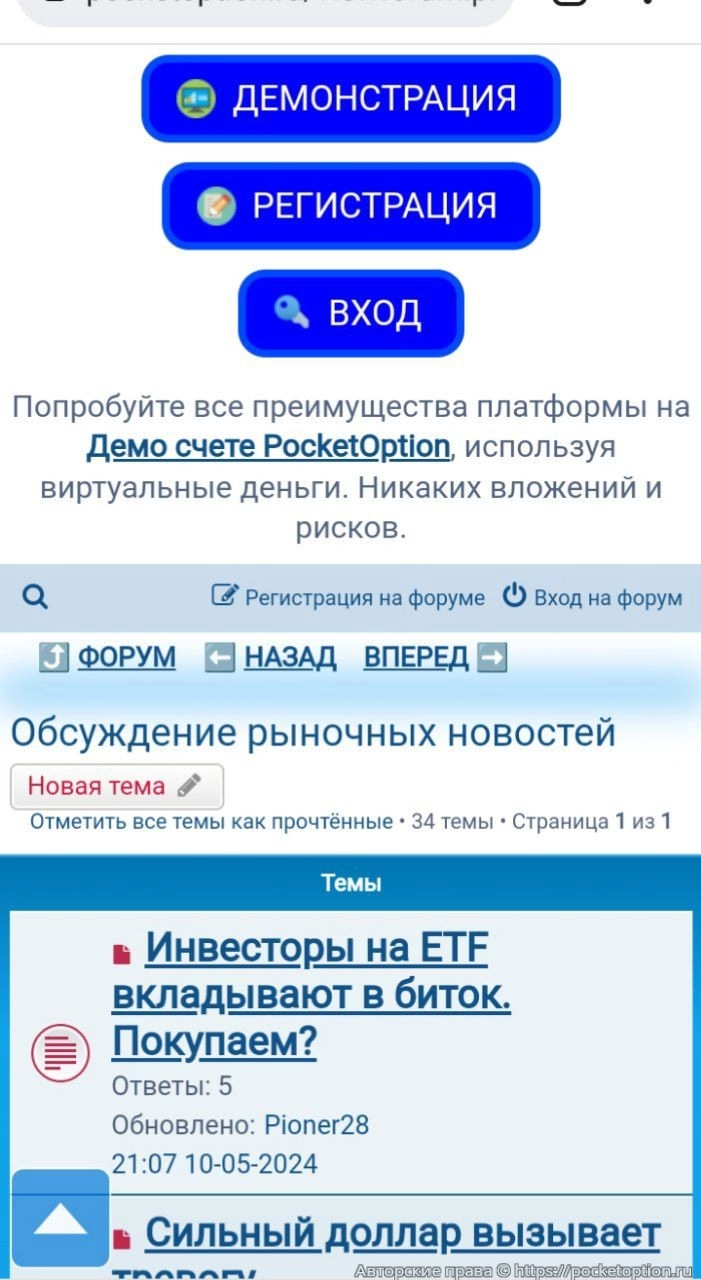Go to the ФОРУМ link
This screenshot has width=701, height=1280.
[x=126, y=657]
